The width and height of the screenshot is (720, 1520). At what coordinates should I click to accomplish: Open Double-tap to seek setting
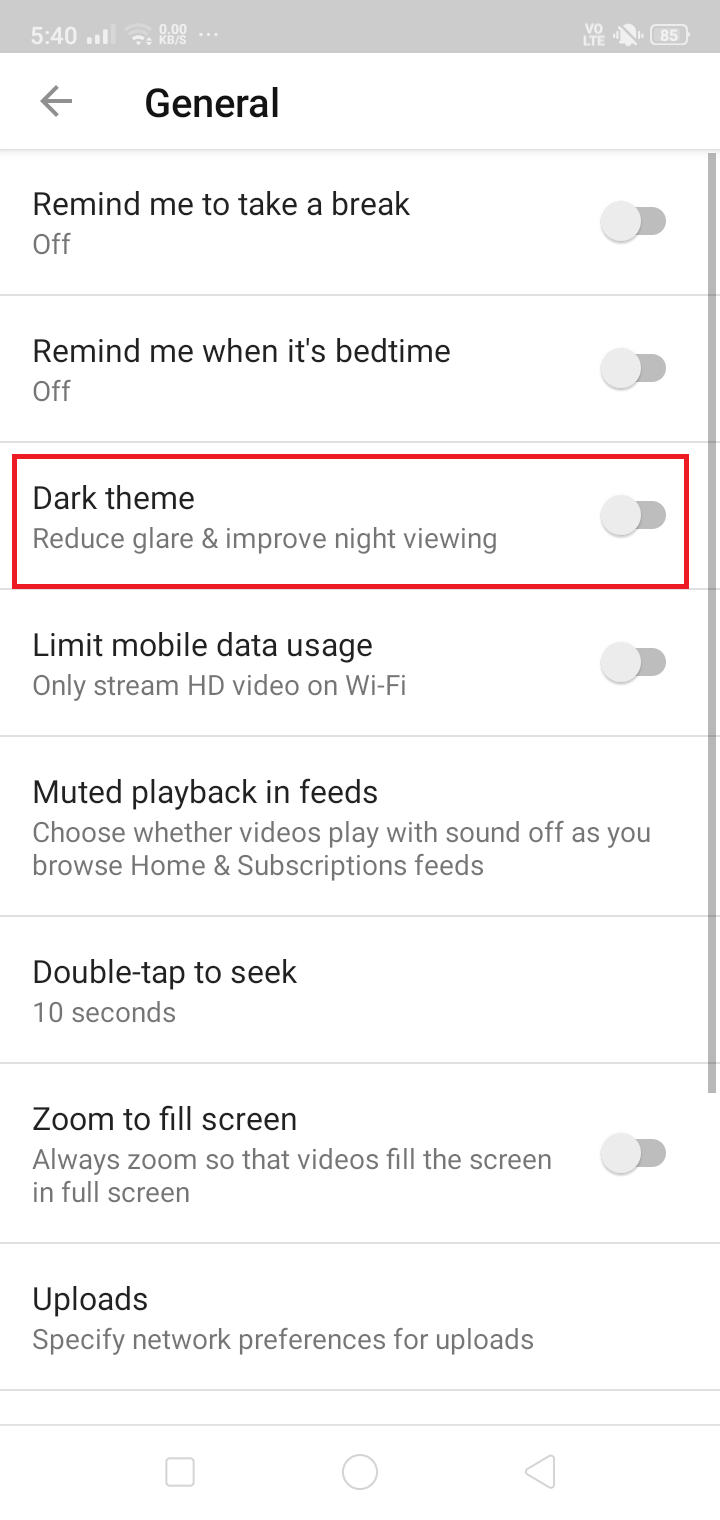click(360, 990)
